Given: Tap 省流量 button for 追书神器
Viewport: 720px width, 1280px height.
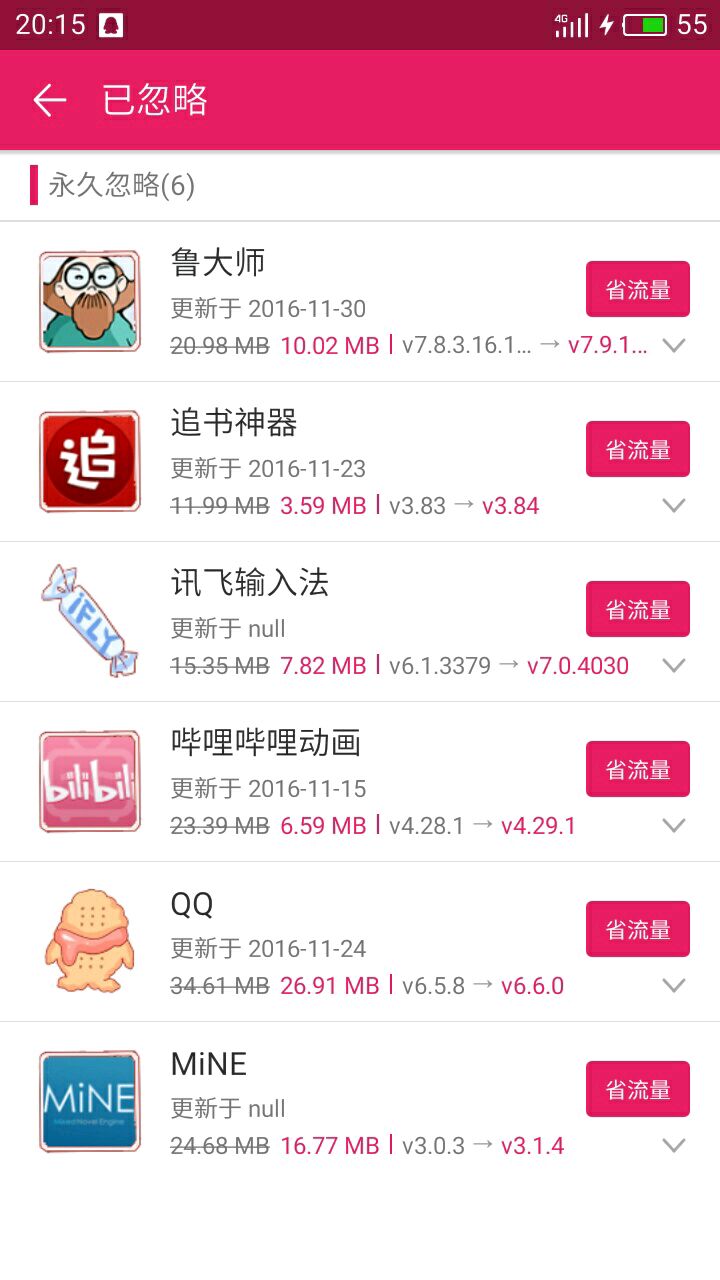Looking at the screenshot, I should point(638,449).
